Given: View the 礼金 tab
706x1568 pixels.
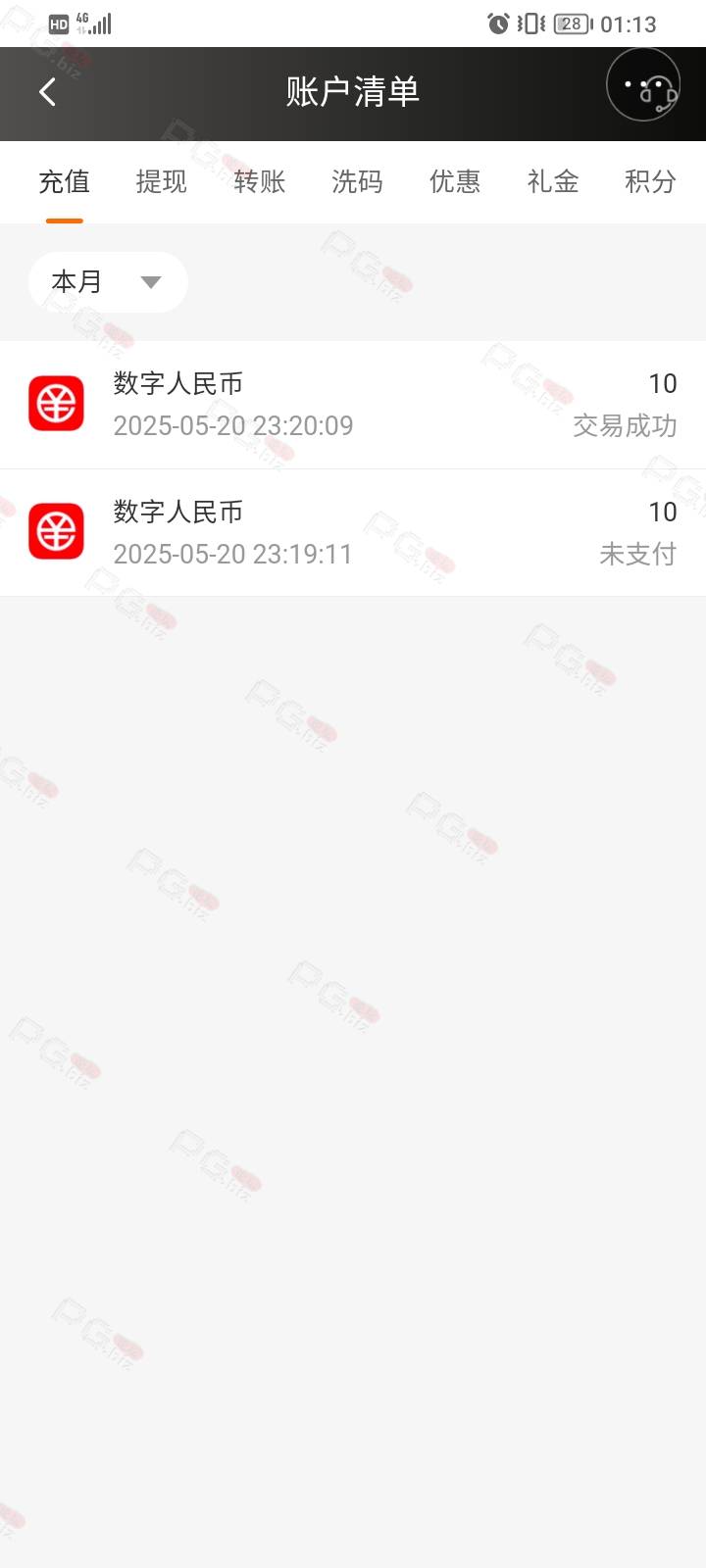Looking at the screenshot, I should click(x=553, y=181).
